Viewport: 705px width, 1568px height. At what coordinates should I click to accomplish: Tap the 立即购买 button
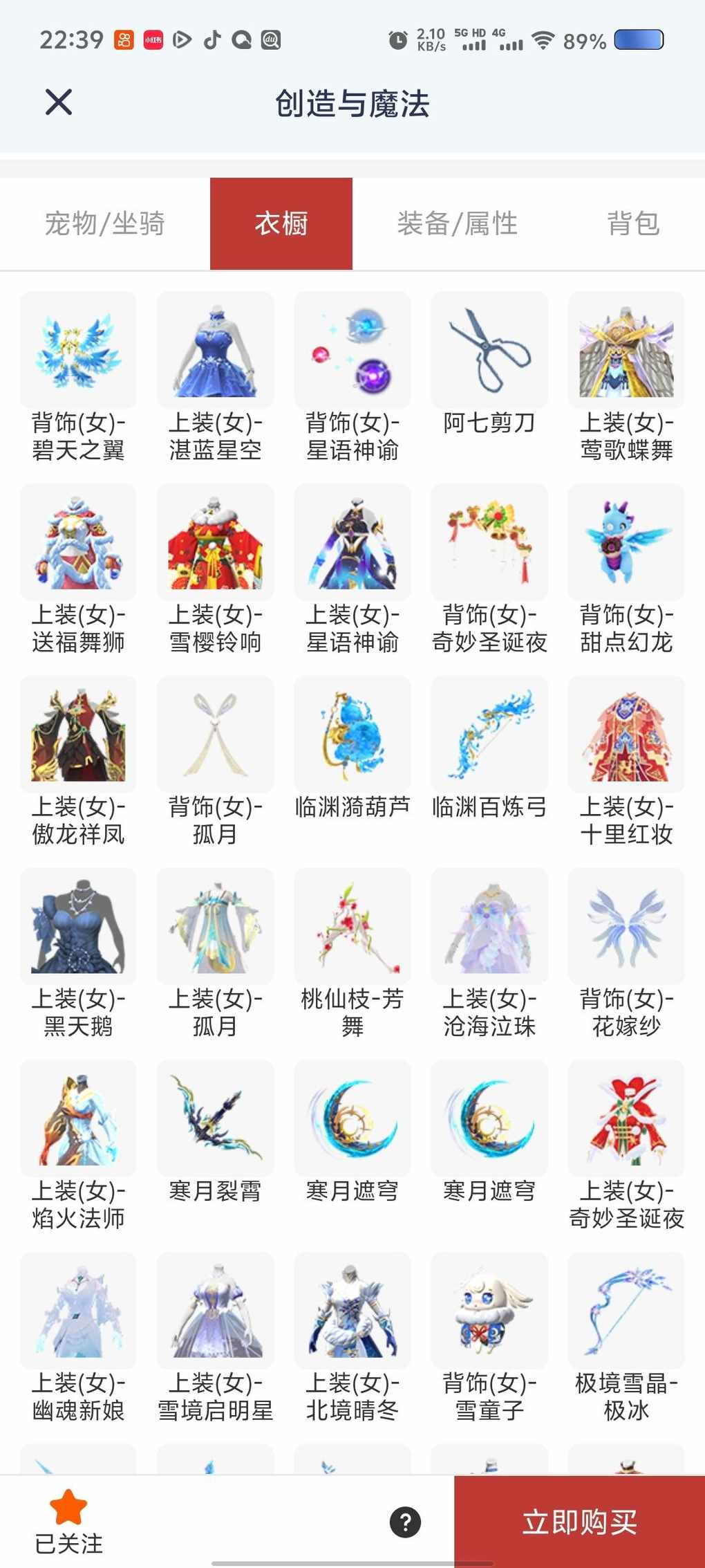pos(579,1522)
